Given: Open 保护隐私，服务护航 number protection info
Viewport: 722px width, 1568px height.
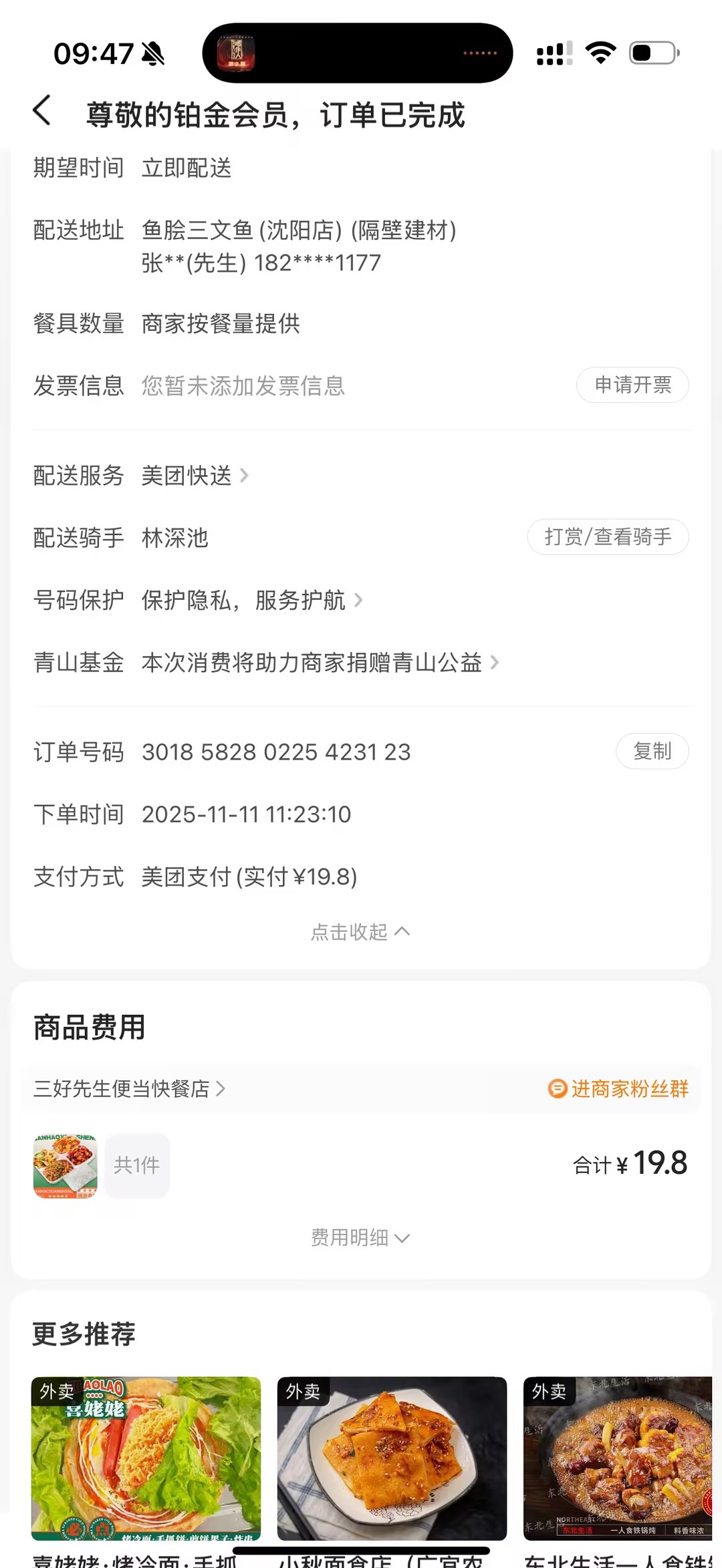Looking at the screenshot, I should click(x=251, y=601).
